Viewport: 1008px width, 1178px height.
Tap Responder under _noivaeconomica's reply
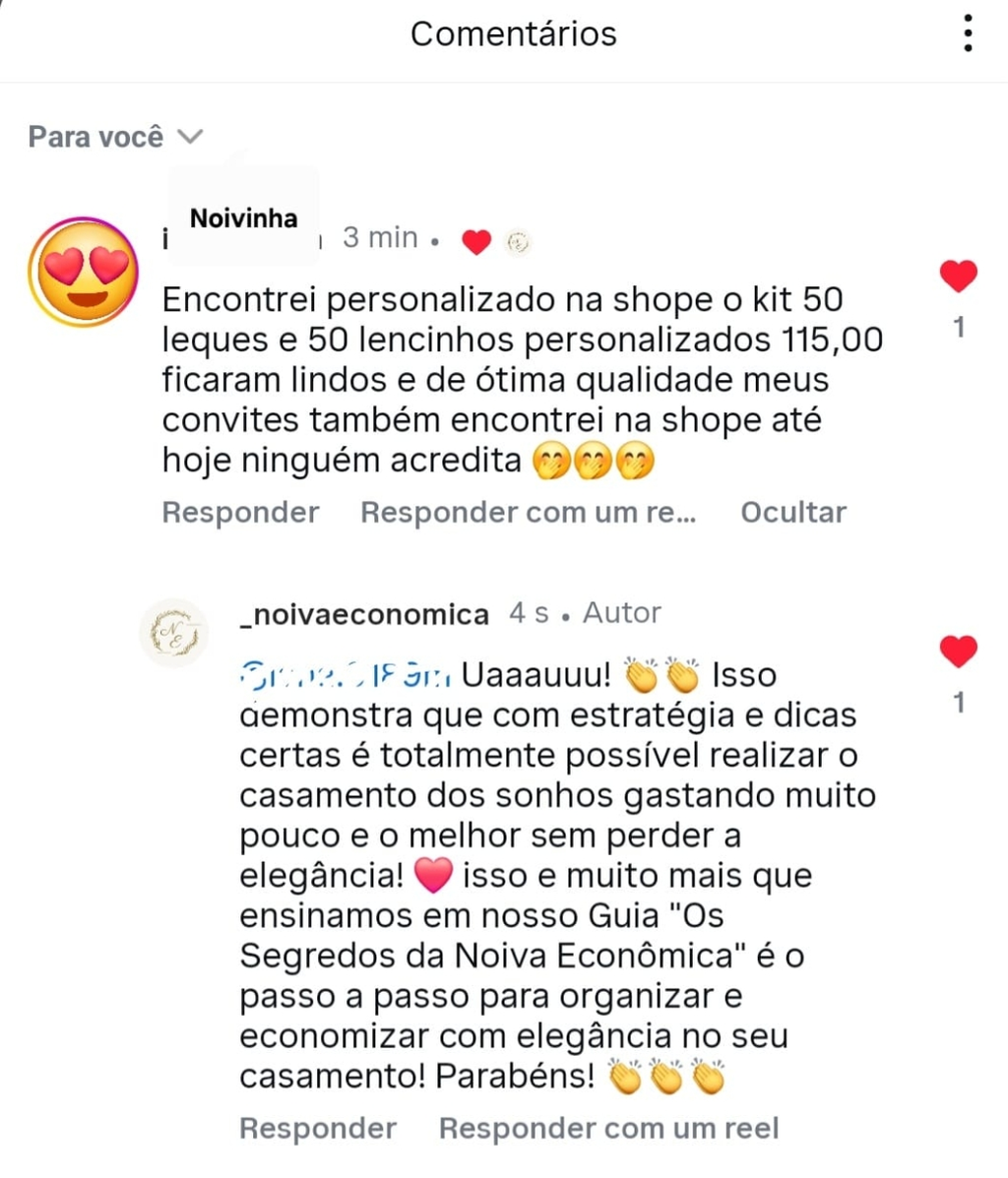(x=318, y=1129)
